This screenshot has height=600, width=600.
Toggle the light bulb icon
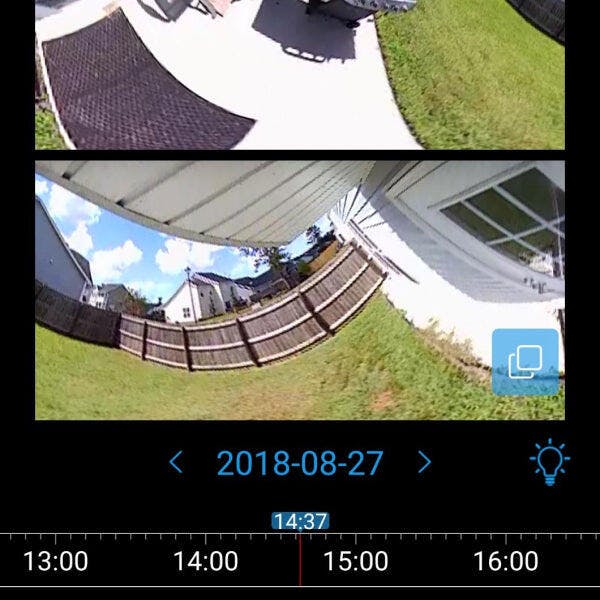coord(549,463)
